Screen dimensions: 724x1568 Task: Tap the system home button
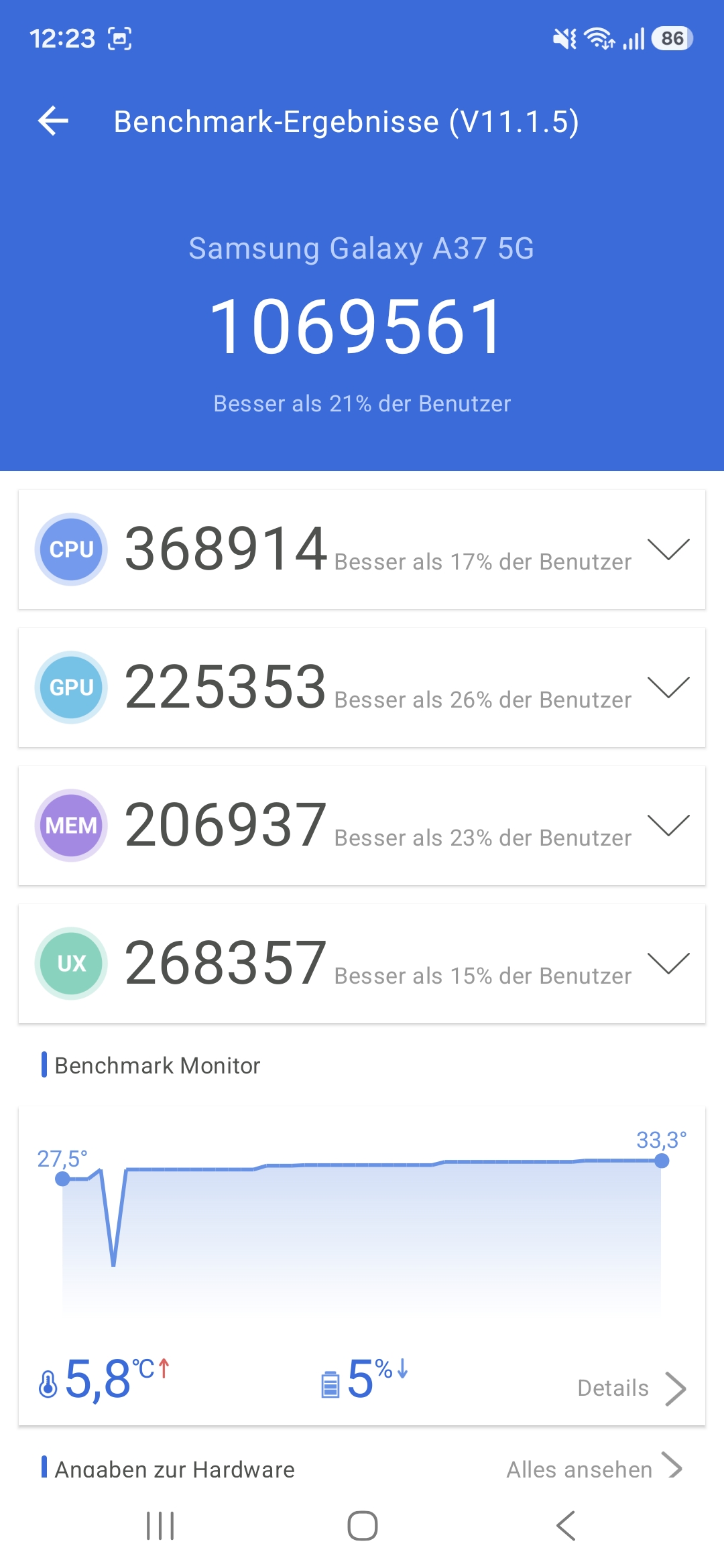362,1526
